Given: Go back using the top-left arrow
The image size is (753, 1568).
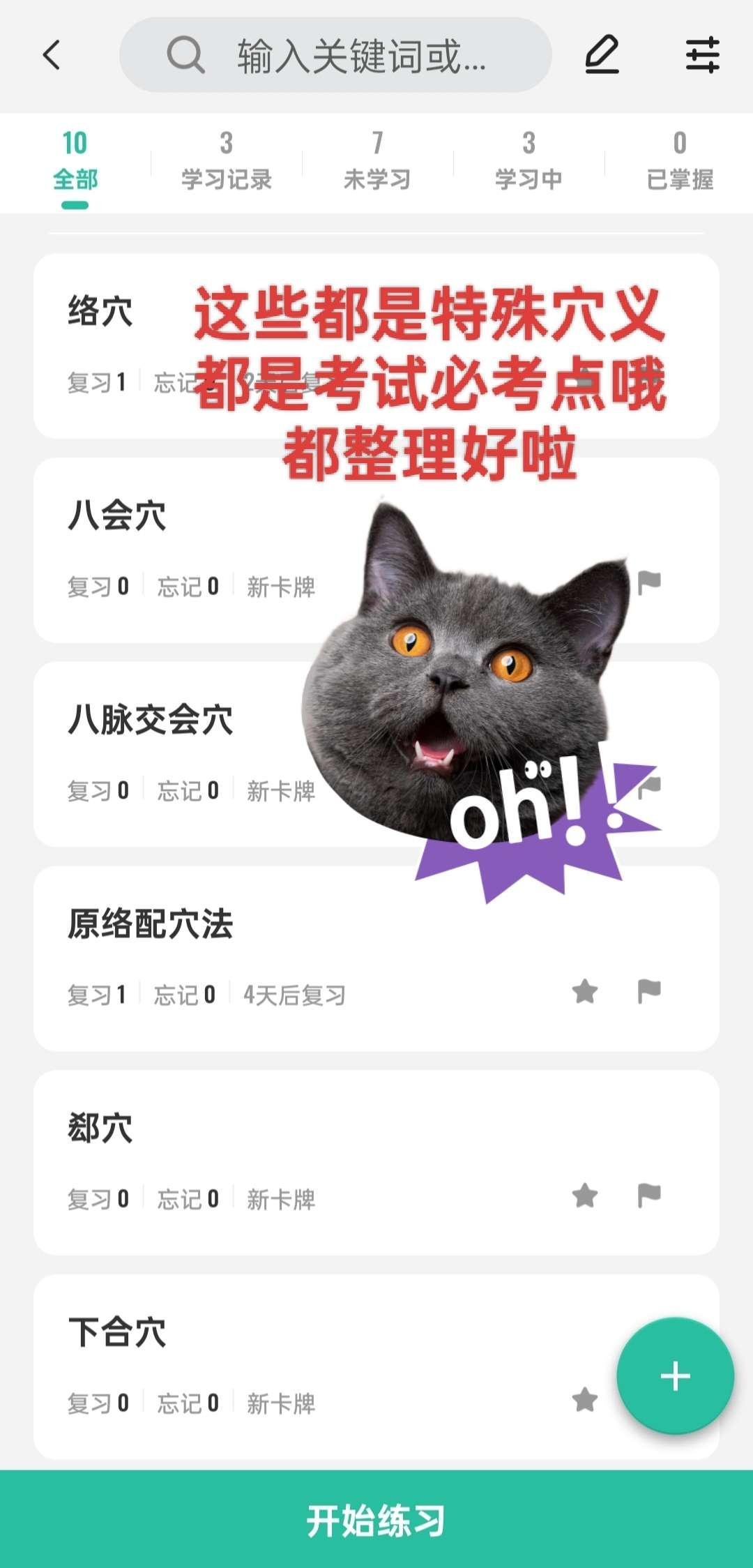Looking at the screenshot, I should click(x=52, y=55).
